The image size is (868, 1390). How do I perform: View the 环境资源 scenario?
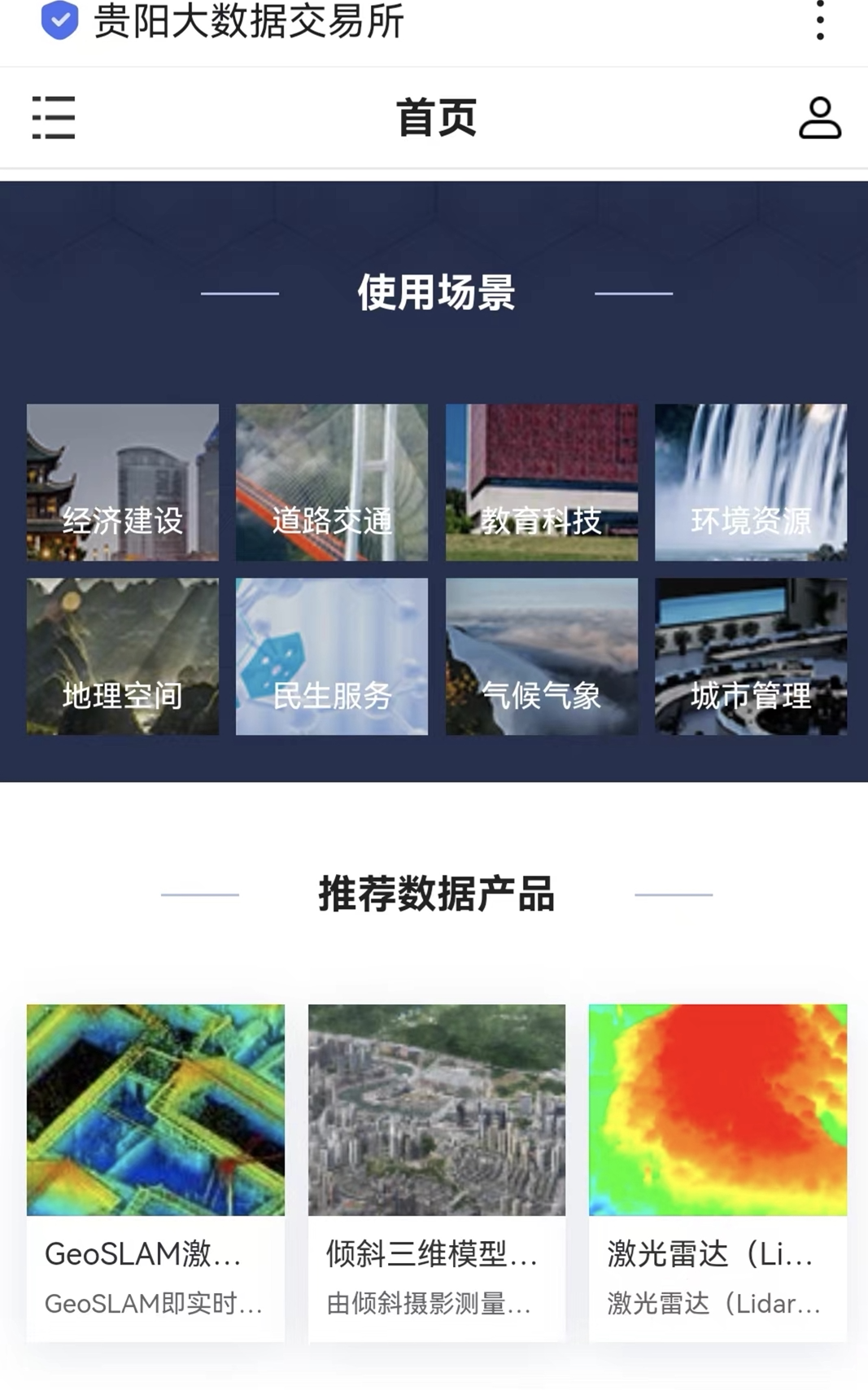pyautogui.click(x=751, y=483)
